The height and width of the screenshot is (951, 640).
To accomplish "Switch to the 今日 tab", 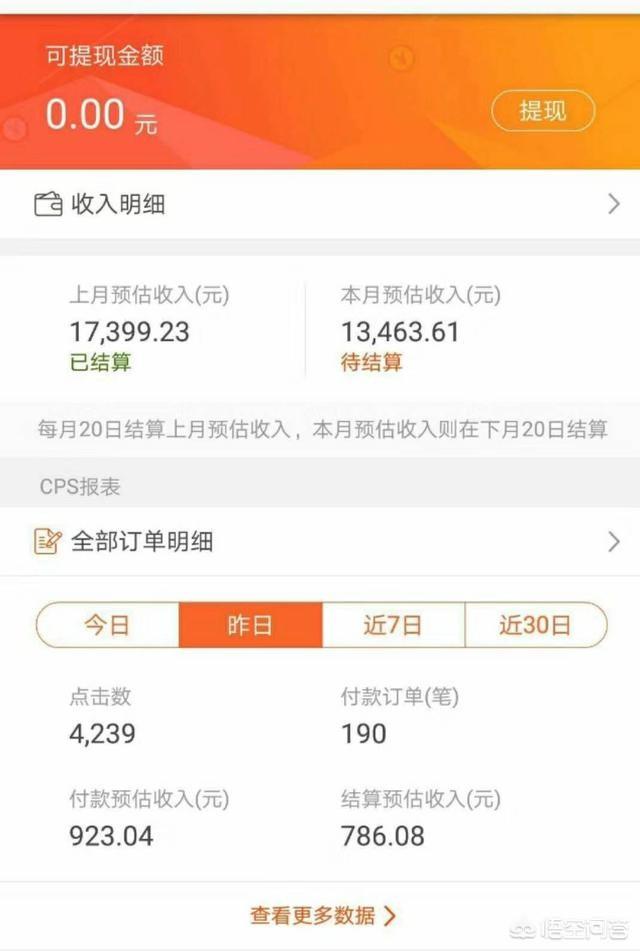I will click(x=108, y=626).
